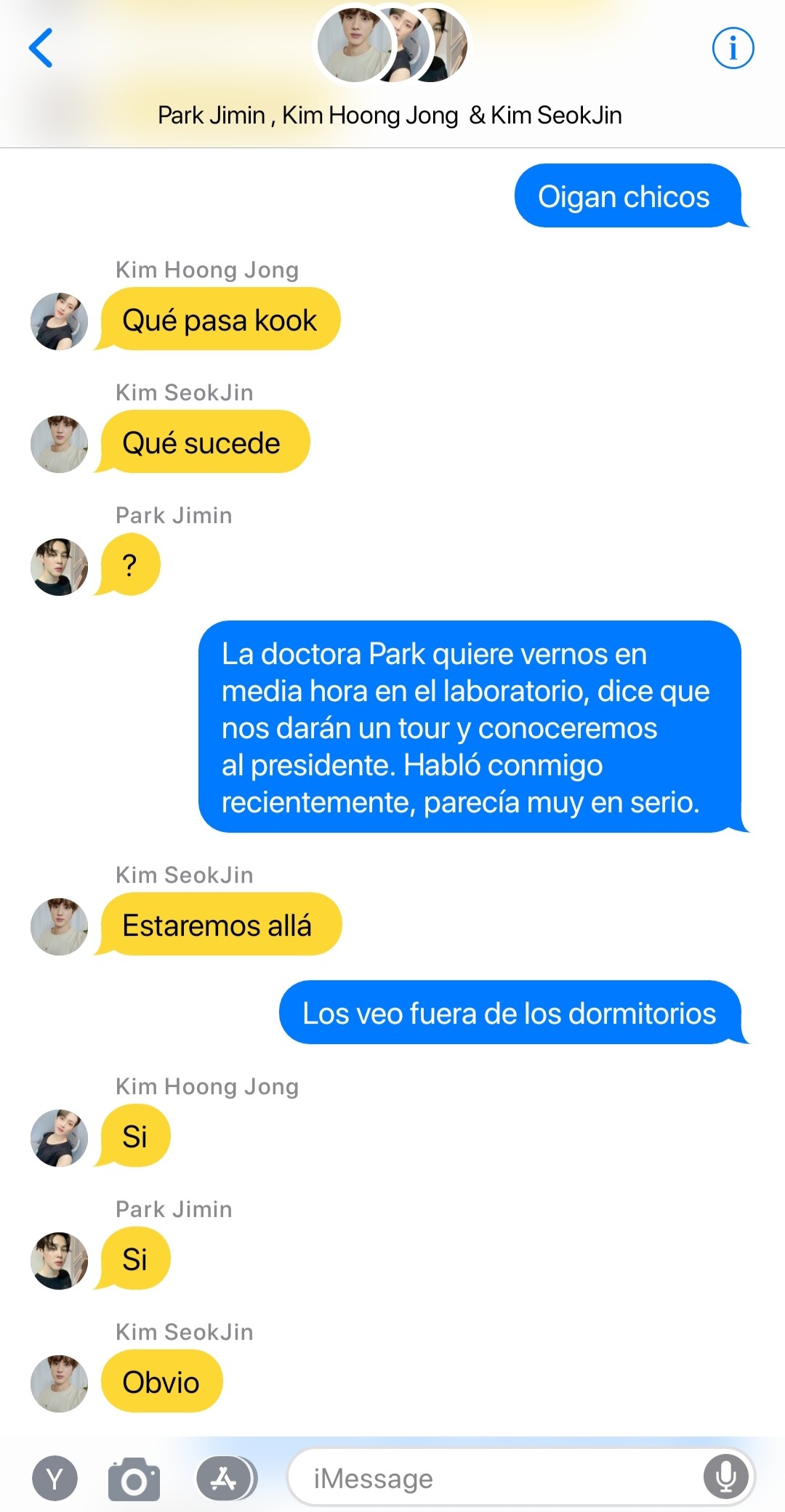Open the App Store apps drawer
Image resolution: width=785 pixels, height=1512 pixels.
[x=225, y=1479]
